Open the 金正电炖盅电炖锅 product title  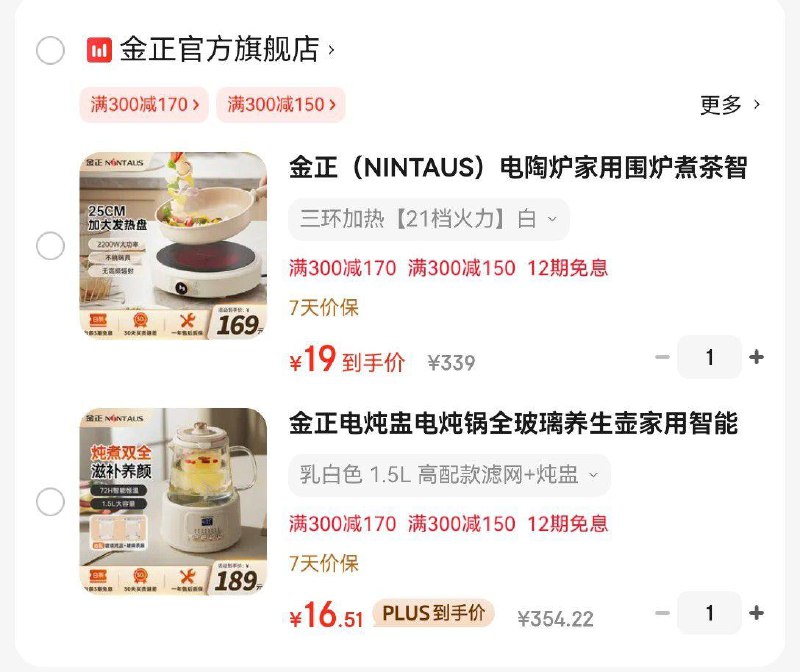[513, 424]
